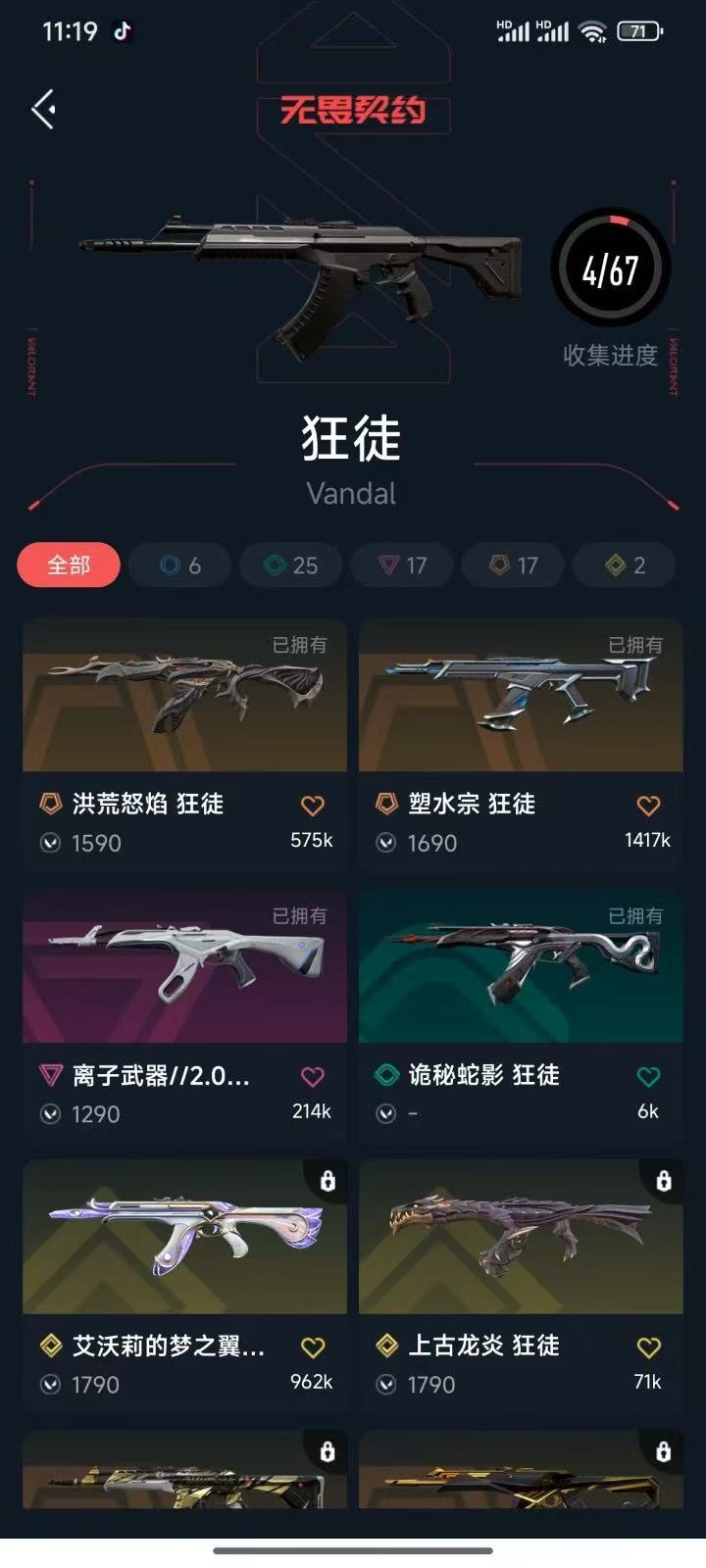Open the 洪荒怒焰 狂徒 skin card
This screenshot has height=1568, width=706.
tap(184, 696)
